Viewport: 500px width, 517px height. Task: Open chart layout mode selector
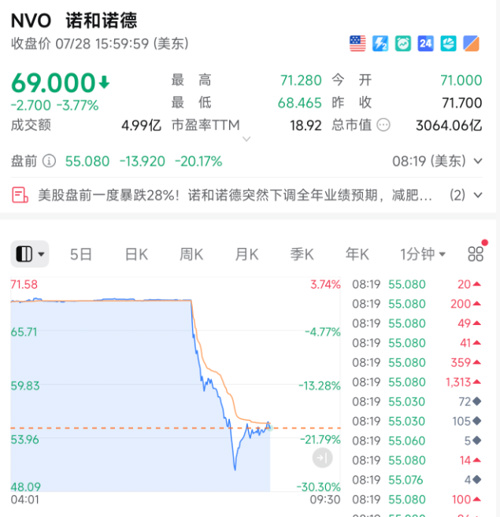pyautogui.click(x=30, y=254)
